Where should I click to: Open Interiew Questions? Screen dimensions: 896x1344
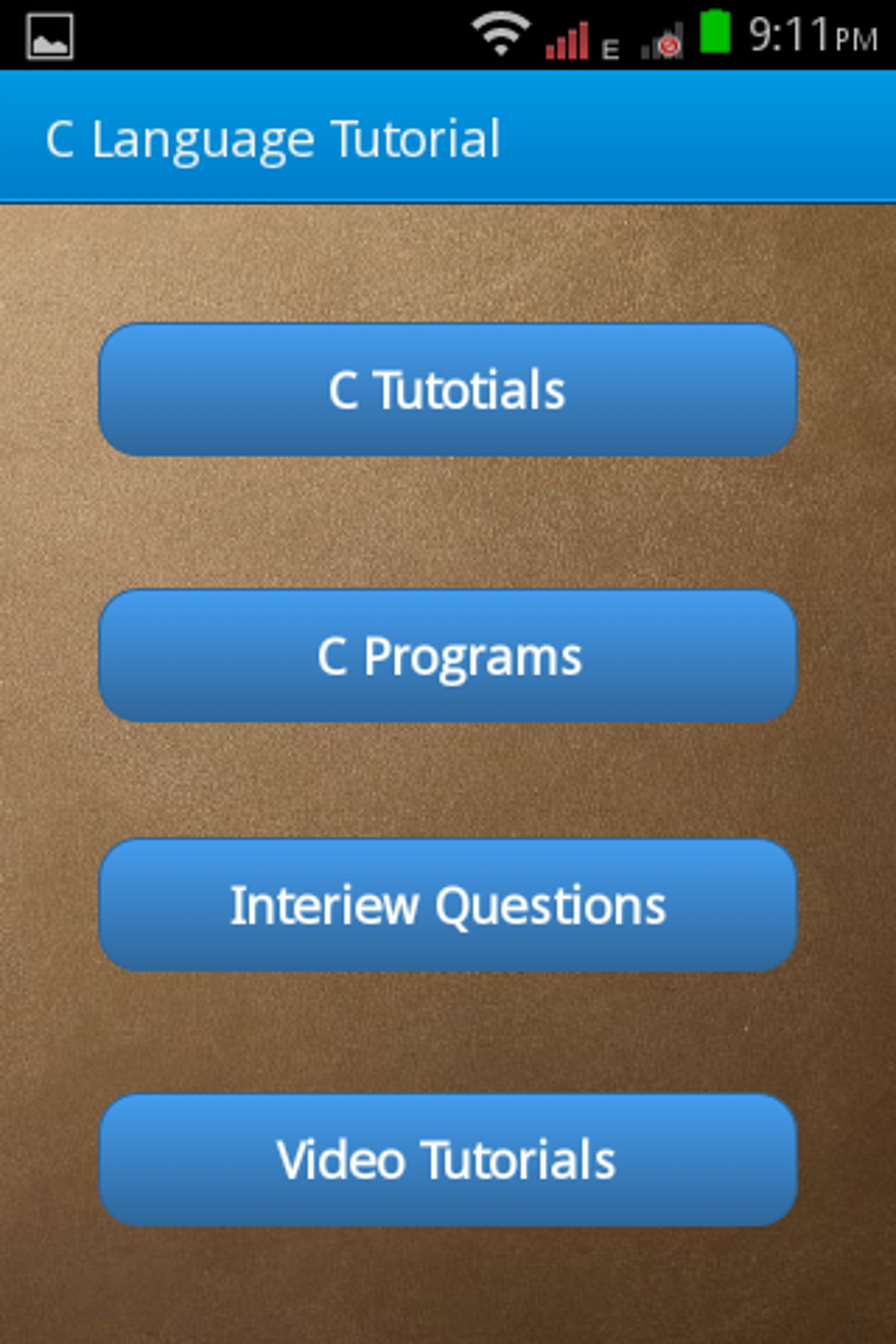coord(448,906)
